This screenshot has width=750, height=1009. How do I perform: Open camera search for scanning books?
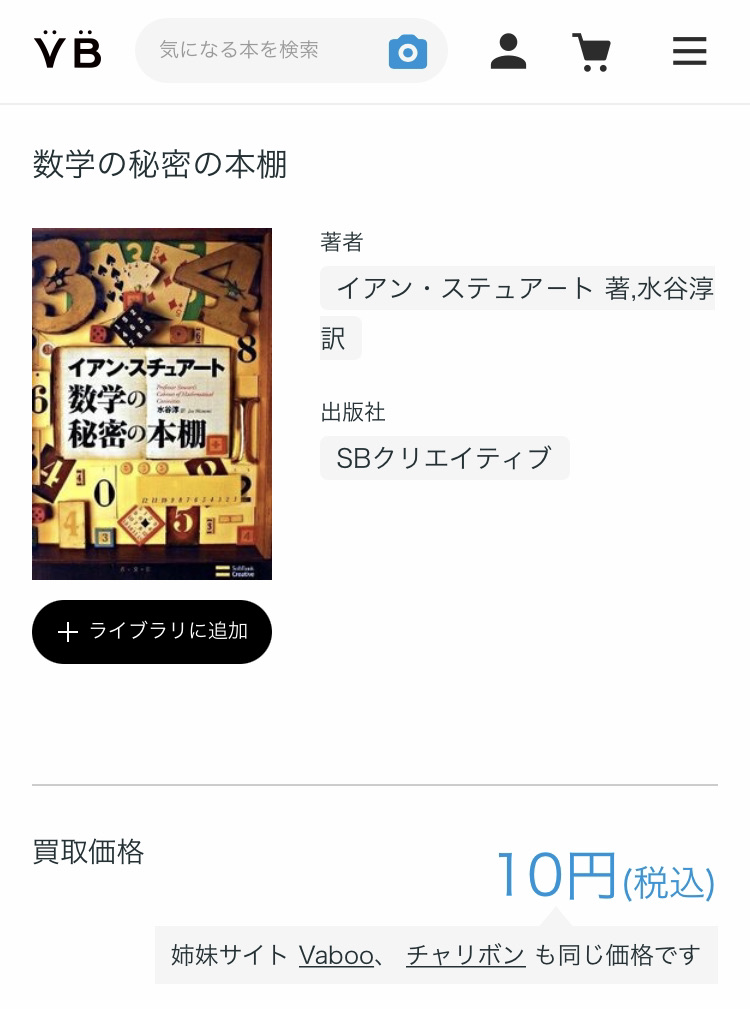pos(407,51)
